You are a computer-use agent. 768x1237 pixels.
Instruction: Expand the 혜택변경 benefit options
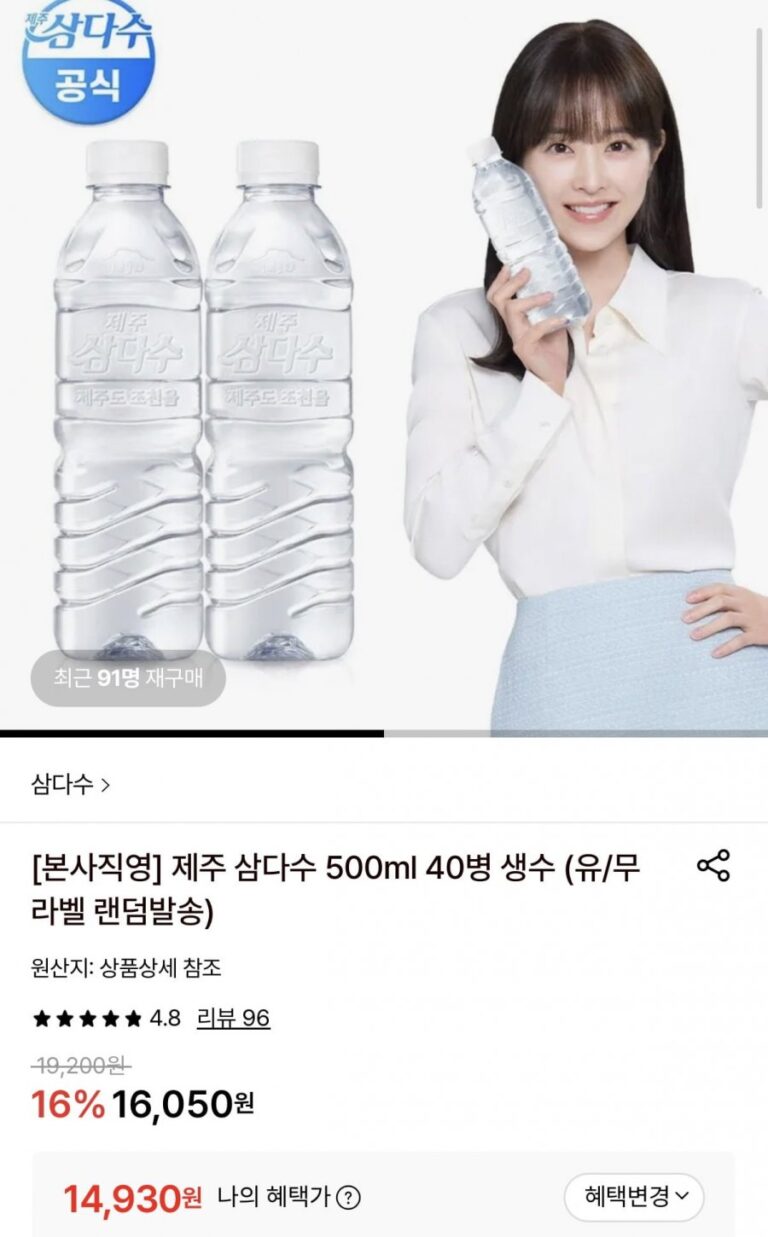(x=634, y=1196)
